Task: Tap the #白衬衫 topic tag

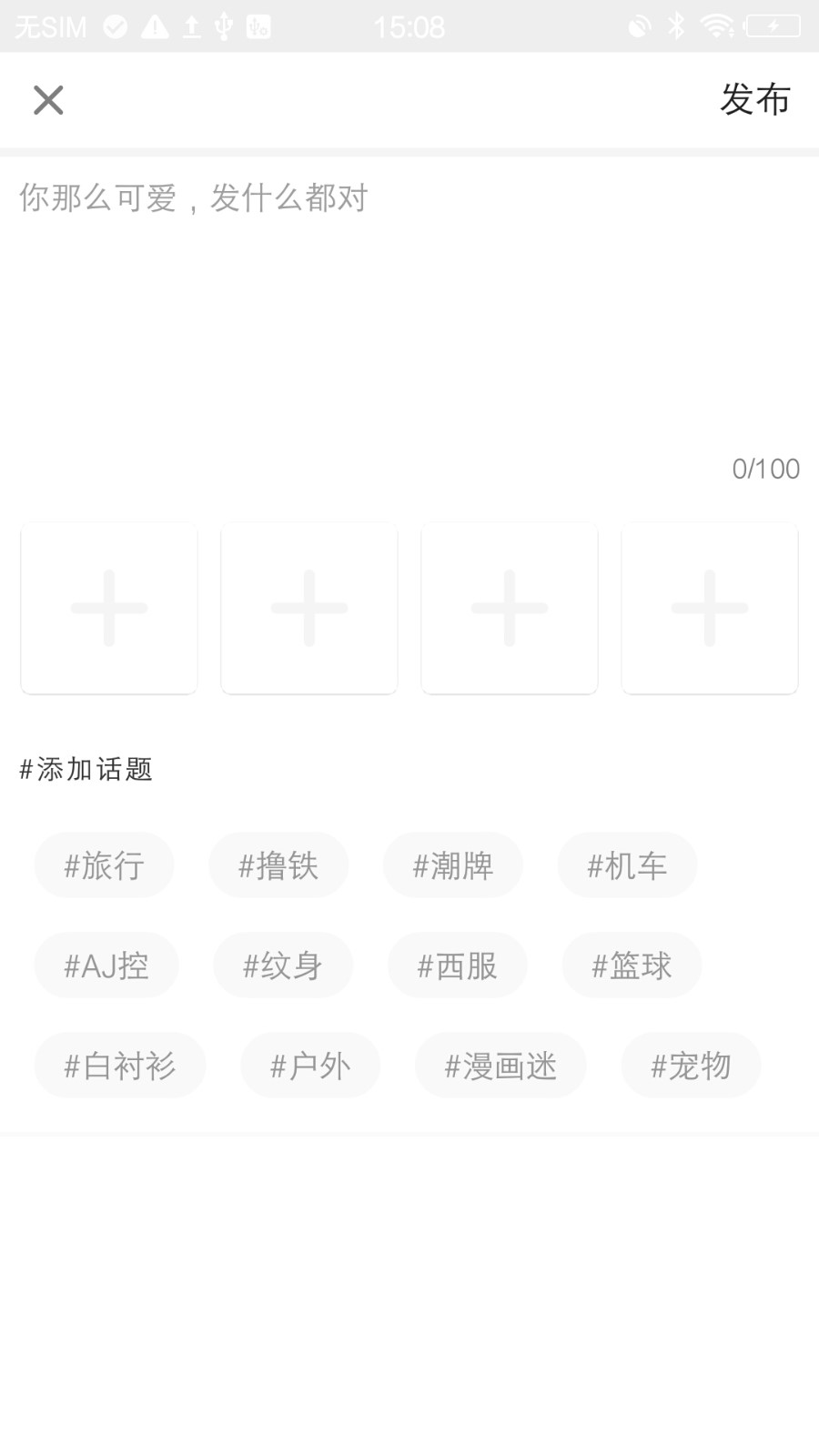Action: click(120, 1065)
